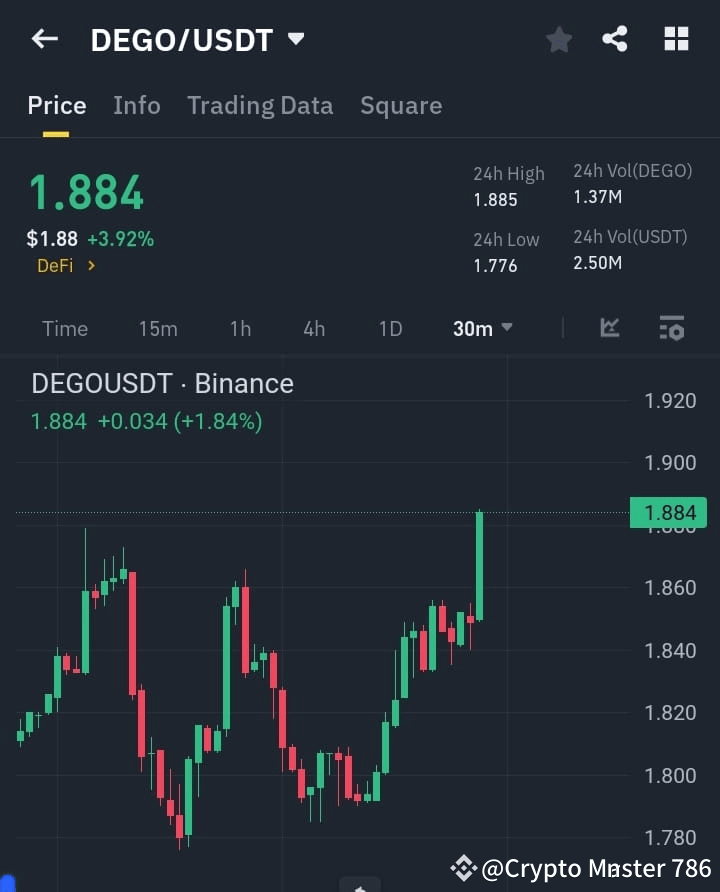Expand the DEGO/USDT pair selector dropdown
The height and width of the screenshot is (892, 720).
pos(295,39)
